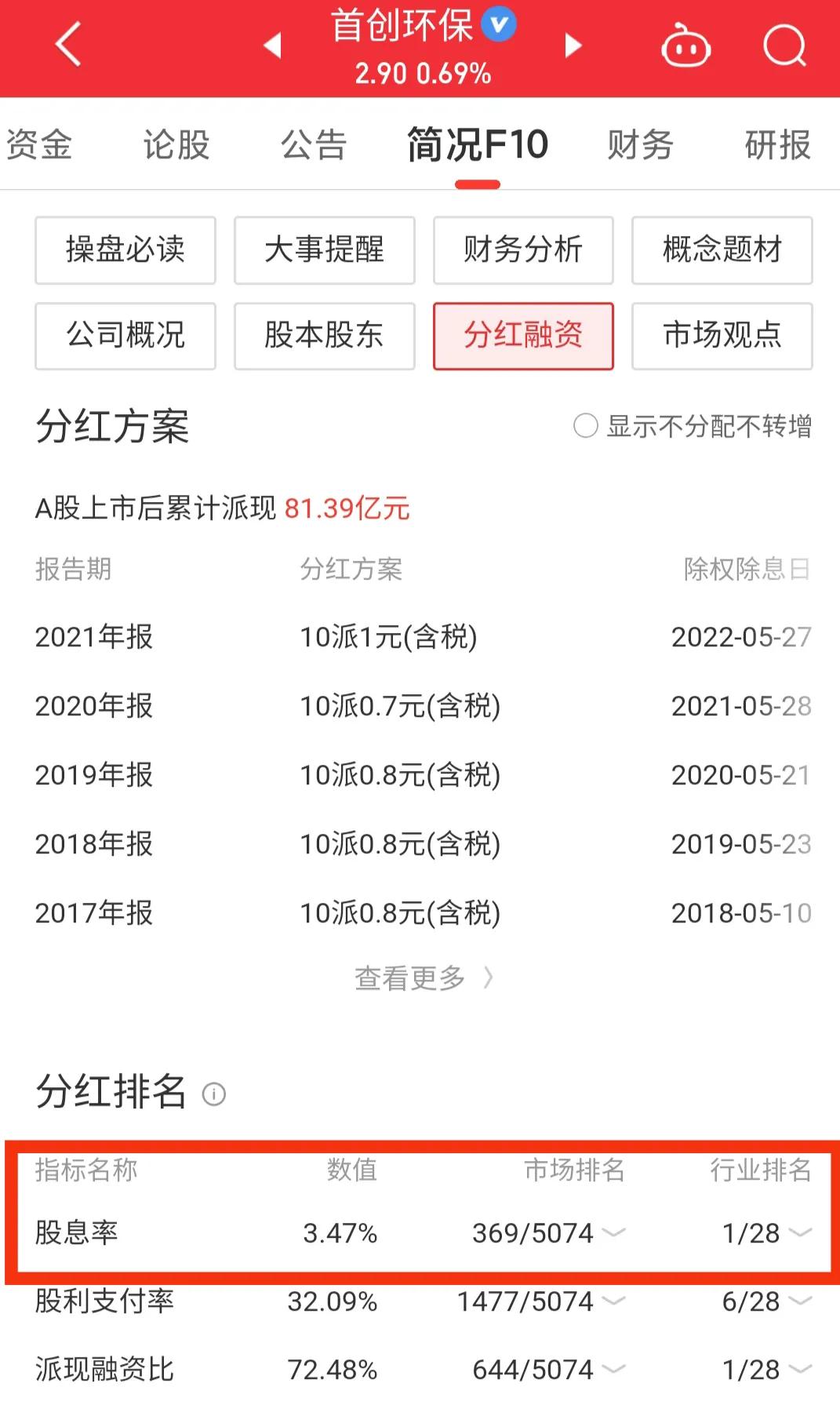Image resolution: width=840 pixels, height=1423 pixels.
Task: Expand the 股利支付率 market ranking dropdown
Action: coord(612,1302)
